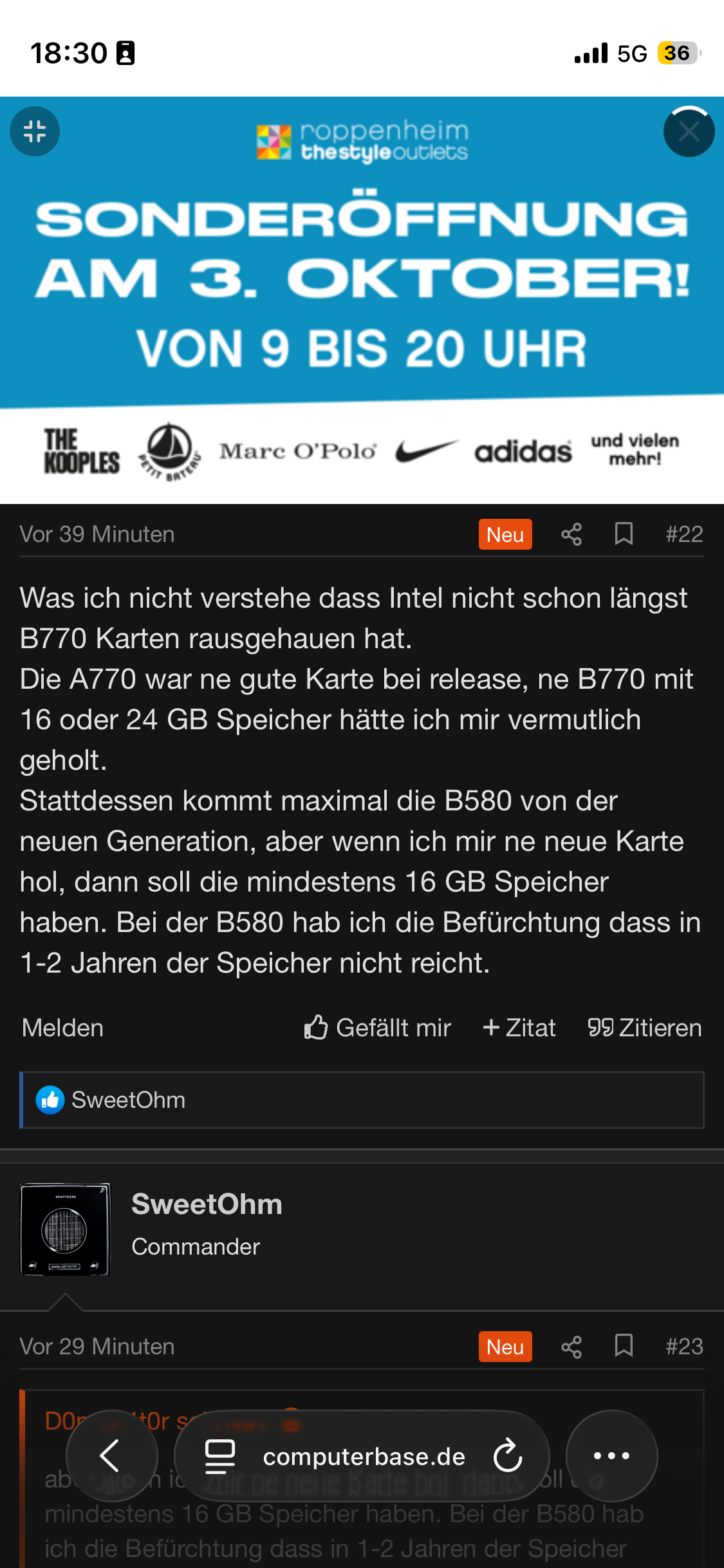Go back in the browser
The width and height of the screenshot is (724, 1568).
coord(111,1456)
